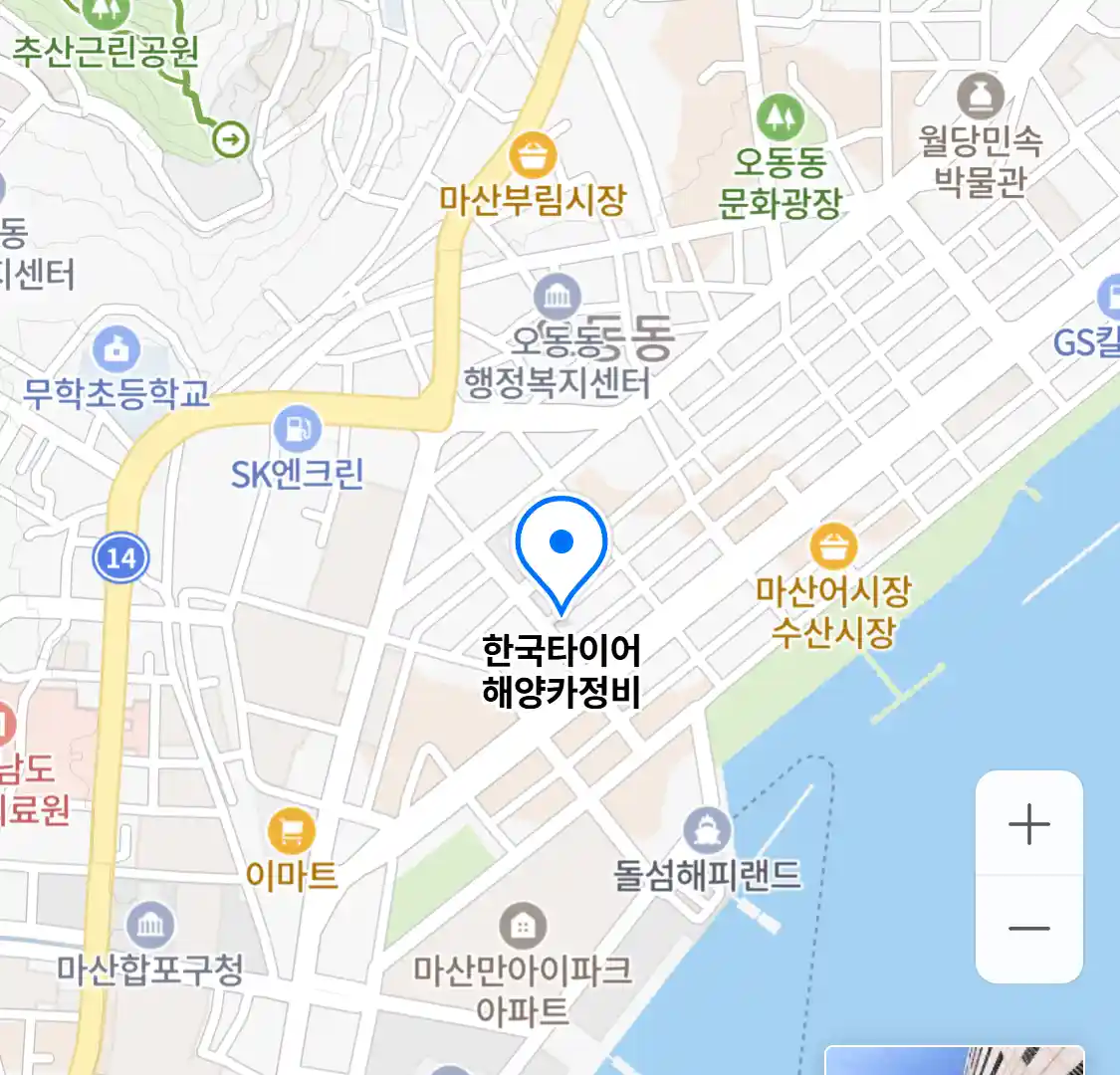Open the SK엔크린 gas station marker
This screenshot has width=1120, height=1075.
(297, 429)
